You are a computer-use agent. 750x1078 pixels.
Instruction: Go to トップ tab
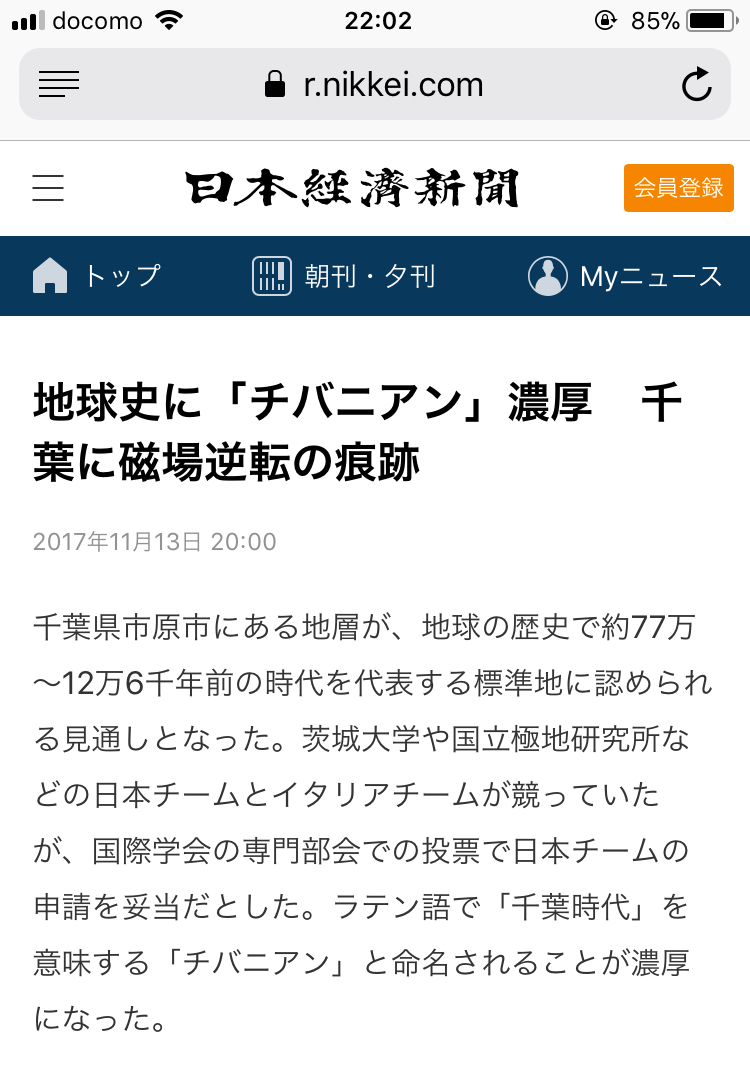(96, 276)
